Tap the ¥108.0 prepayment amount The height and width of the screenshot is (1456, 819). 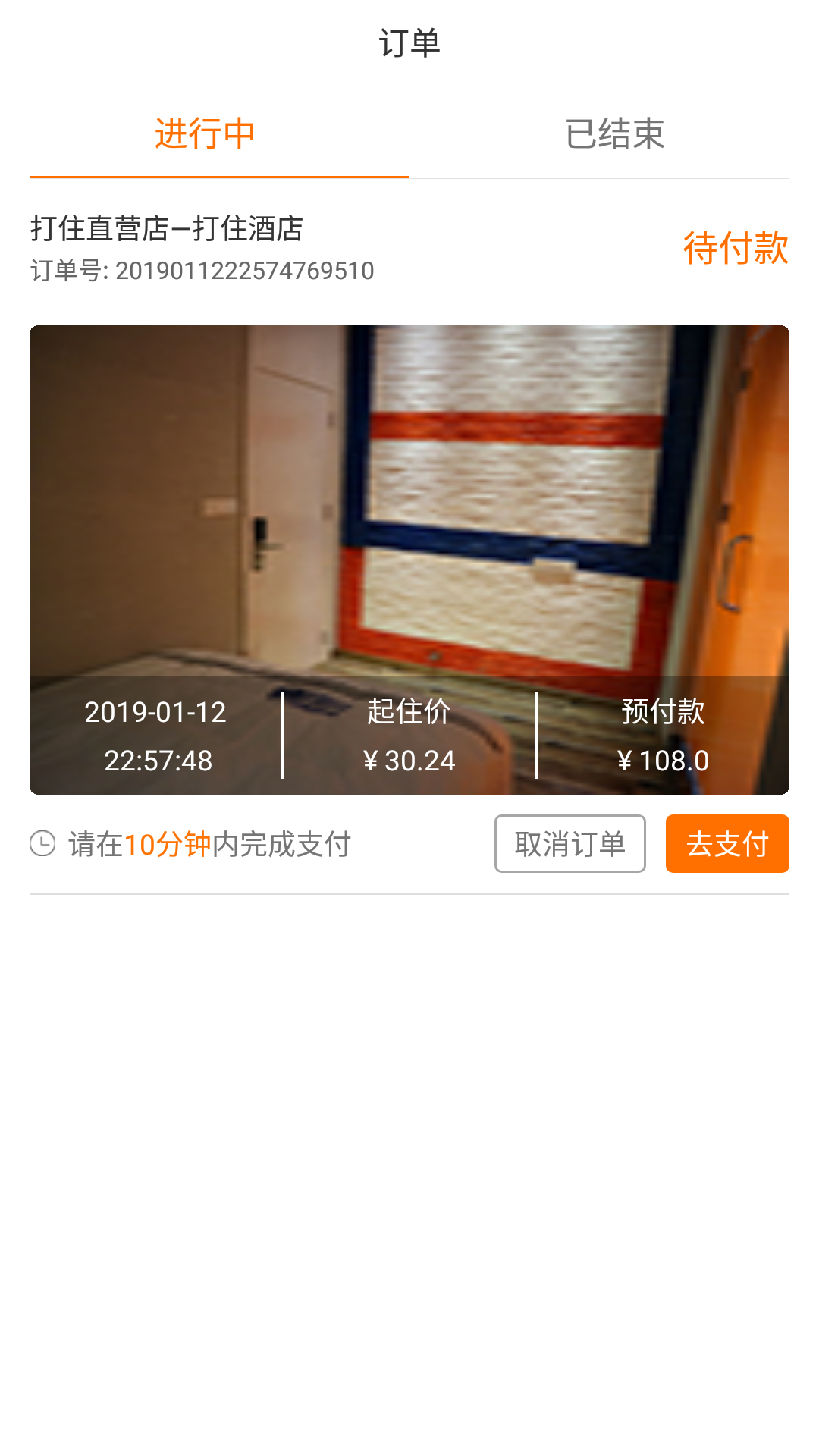(664, 761)
